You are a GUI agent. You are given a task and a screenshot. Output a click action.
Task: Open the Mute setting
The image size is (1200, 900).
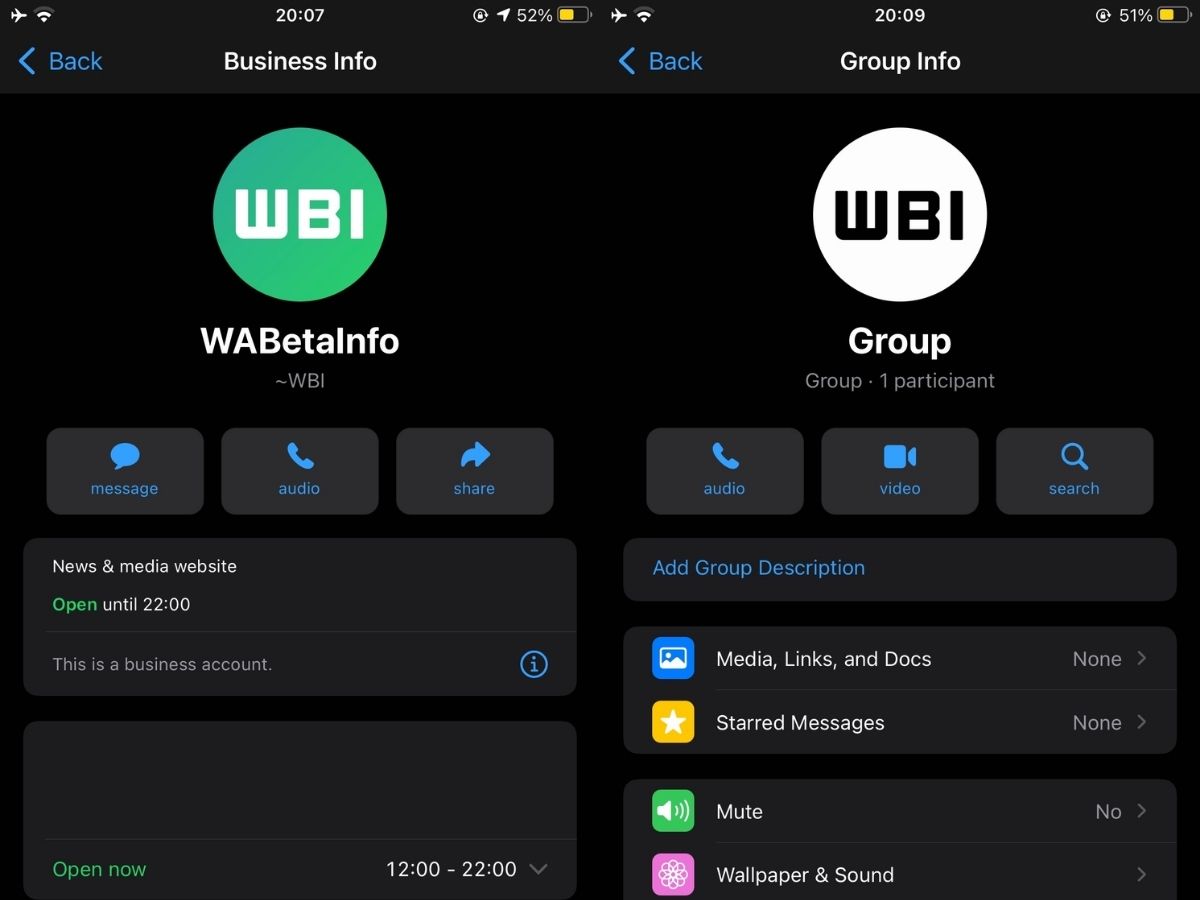[x=900, y=811]
